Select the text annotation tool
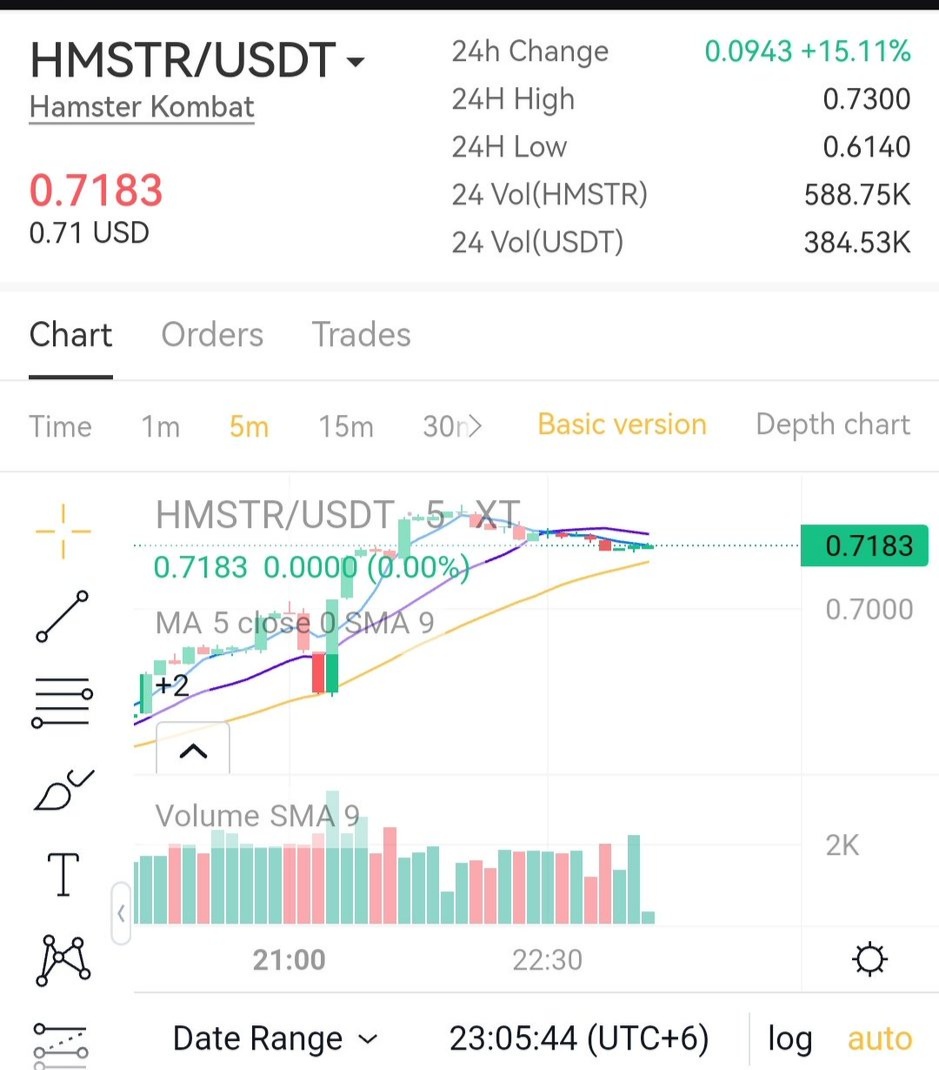 coord(63,874)
